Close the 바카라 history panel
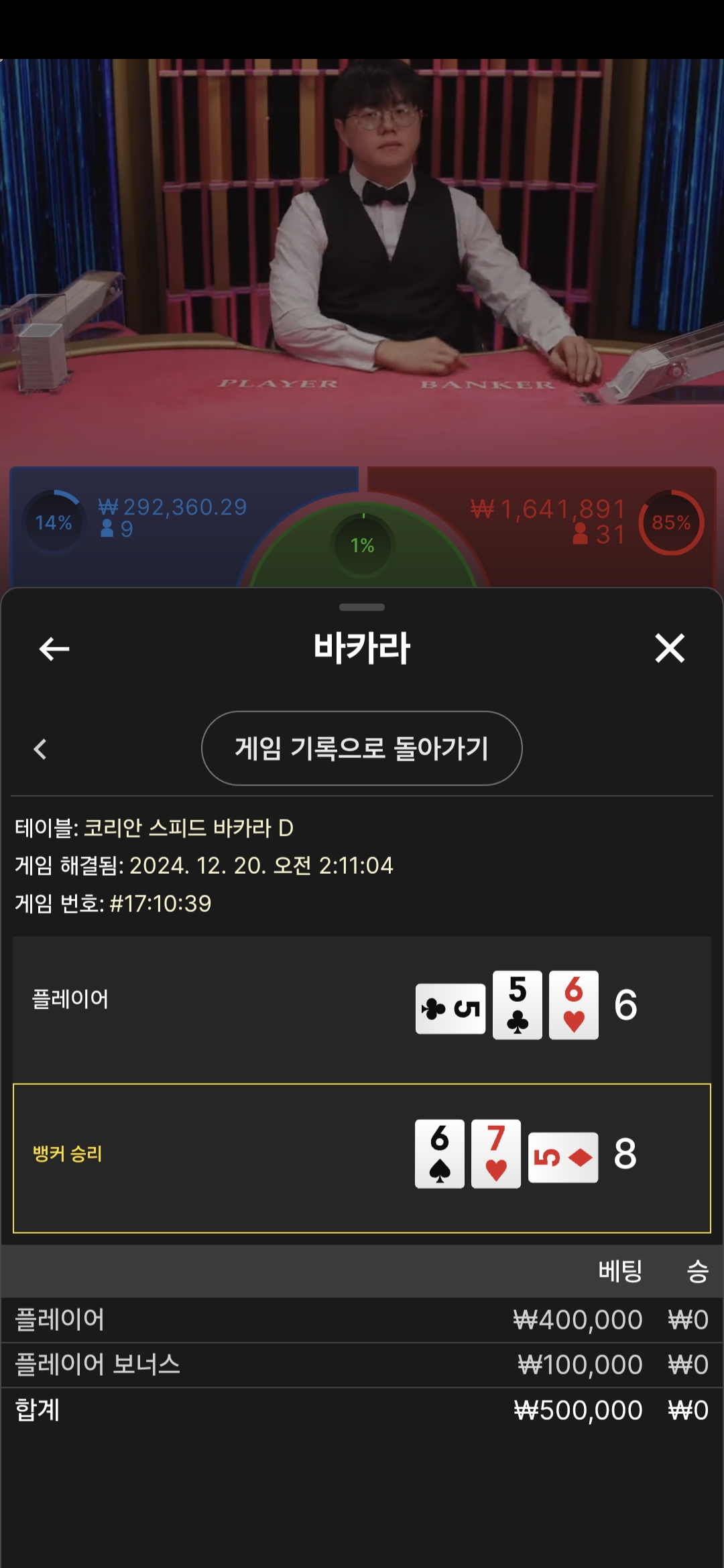The width and height of the screenshot is (724, 1568). pos(670,648)
